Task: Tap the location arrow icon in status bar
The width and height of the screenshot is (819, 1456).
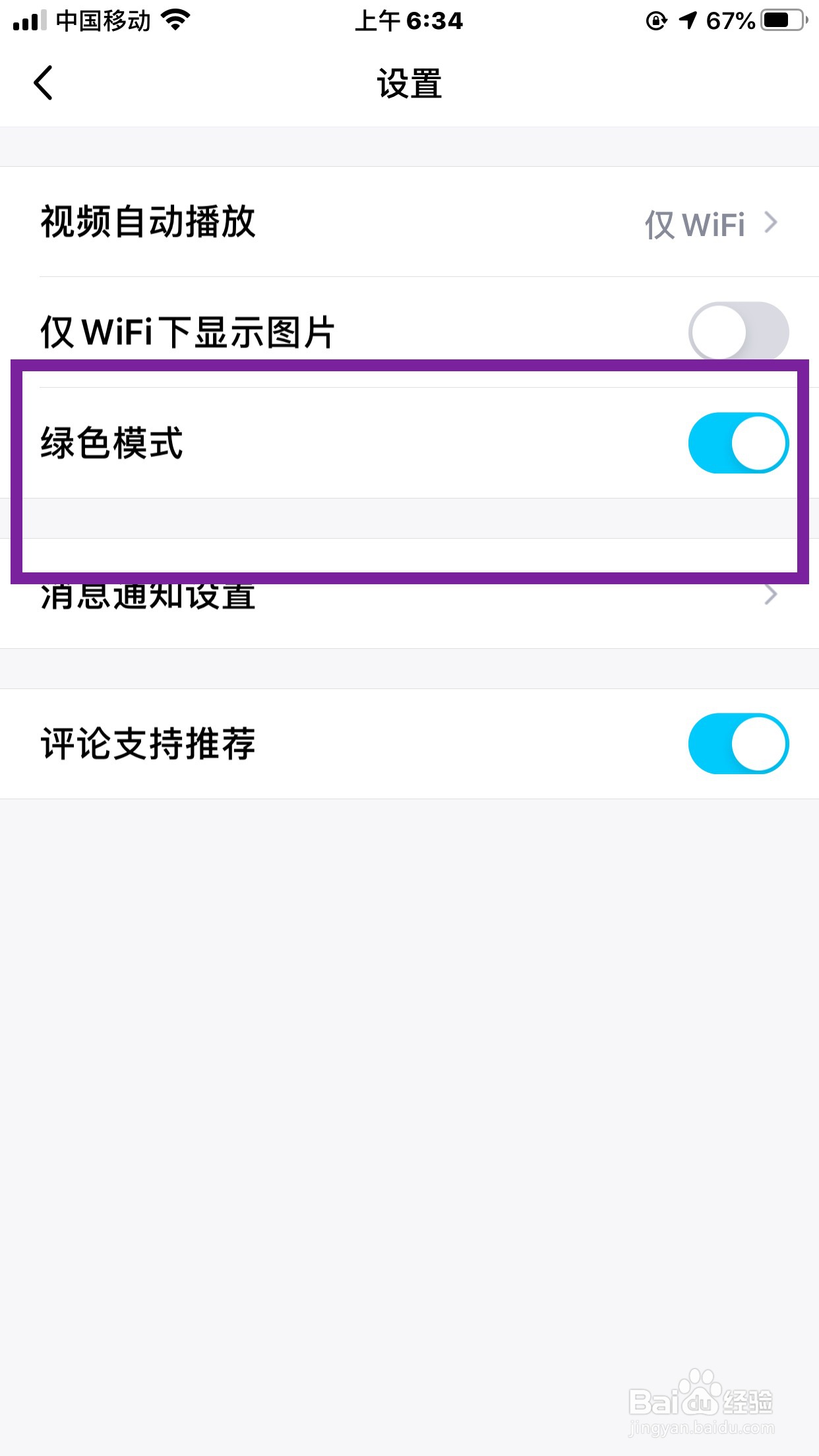Action: click(x=686, y=20)
